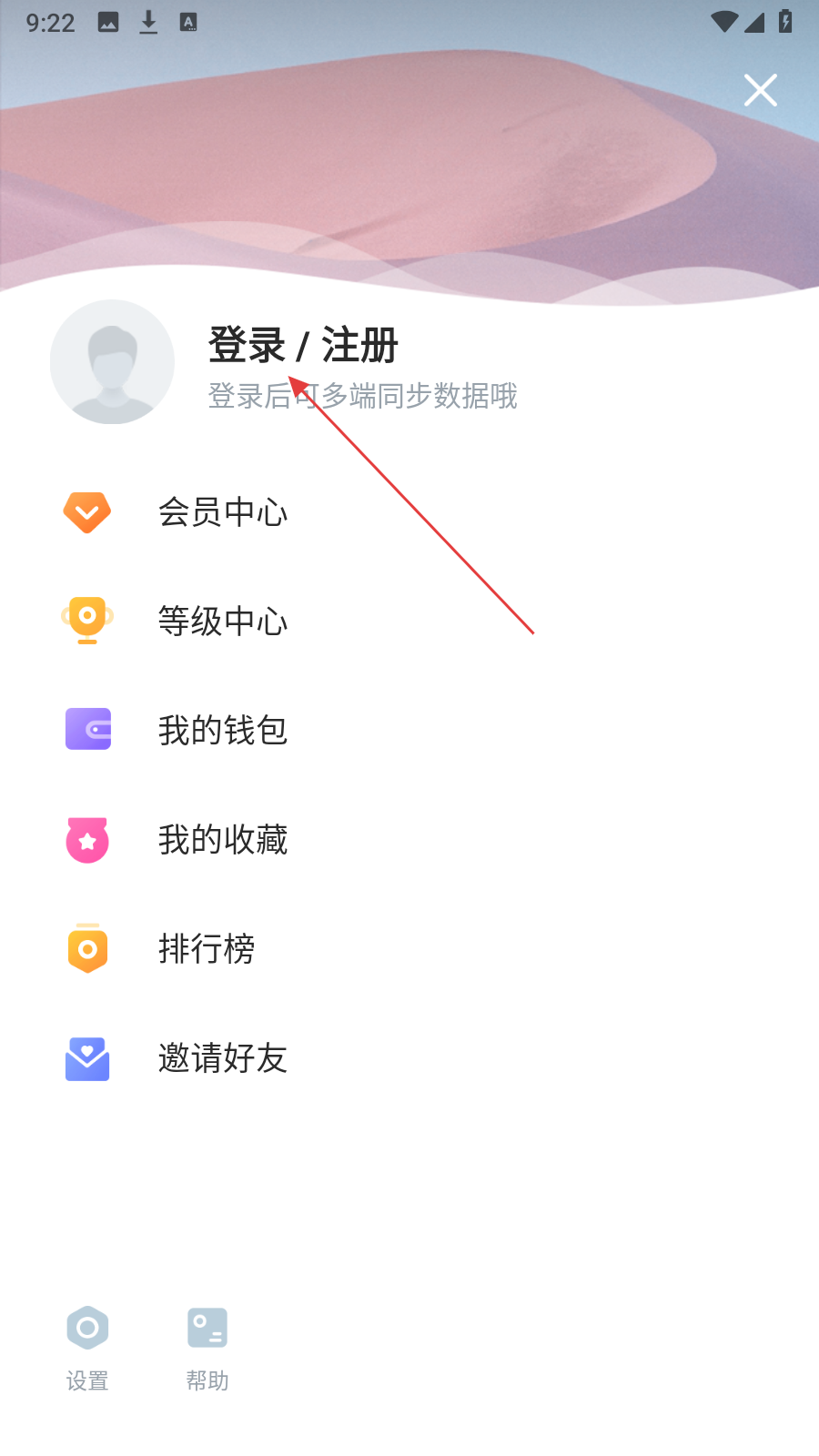Image resolution: width=819 pixels, height=1456 pixels.
Task: Open 排行榜 (leaderboard)
Action: click(207, 949)
